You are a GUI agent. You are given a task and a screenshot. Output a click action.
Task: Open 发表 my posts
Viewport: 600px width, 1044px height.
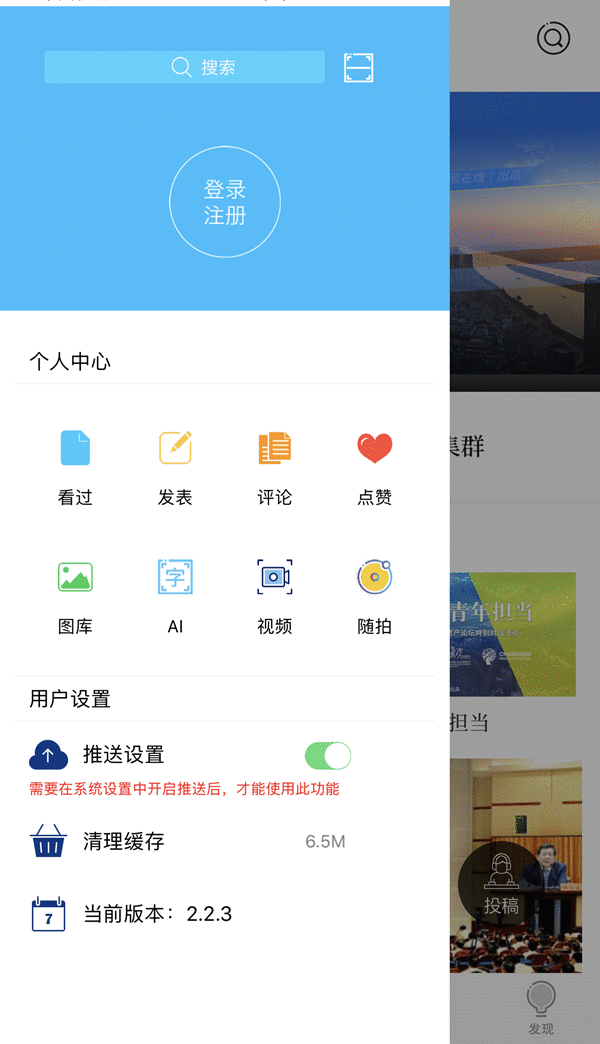(175, 466)
